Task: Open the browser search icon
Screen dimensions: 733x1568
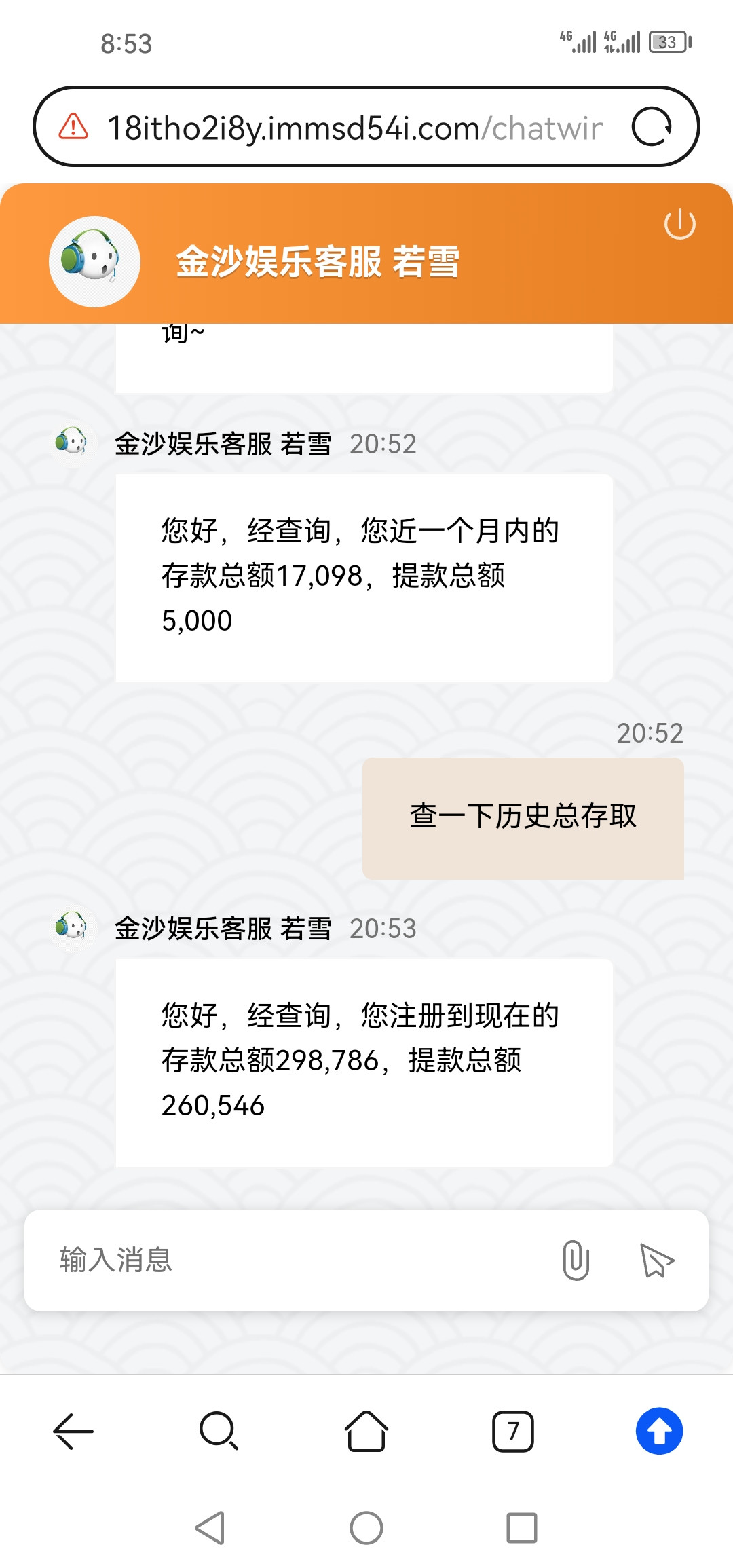Action: pos(219,1431)
